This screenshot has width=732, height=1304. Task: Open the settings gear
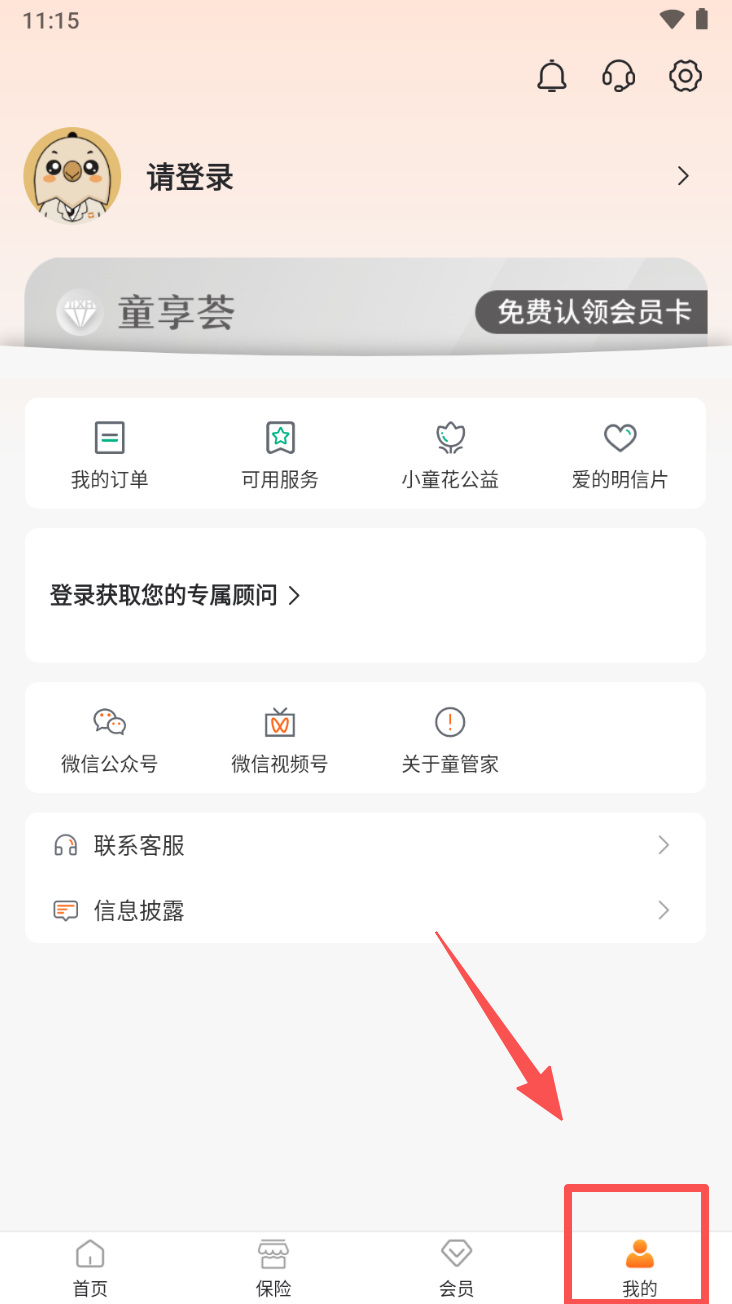(685, 76)
